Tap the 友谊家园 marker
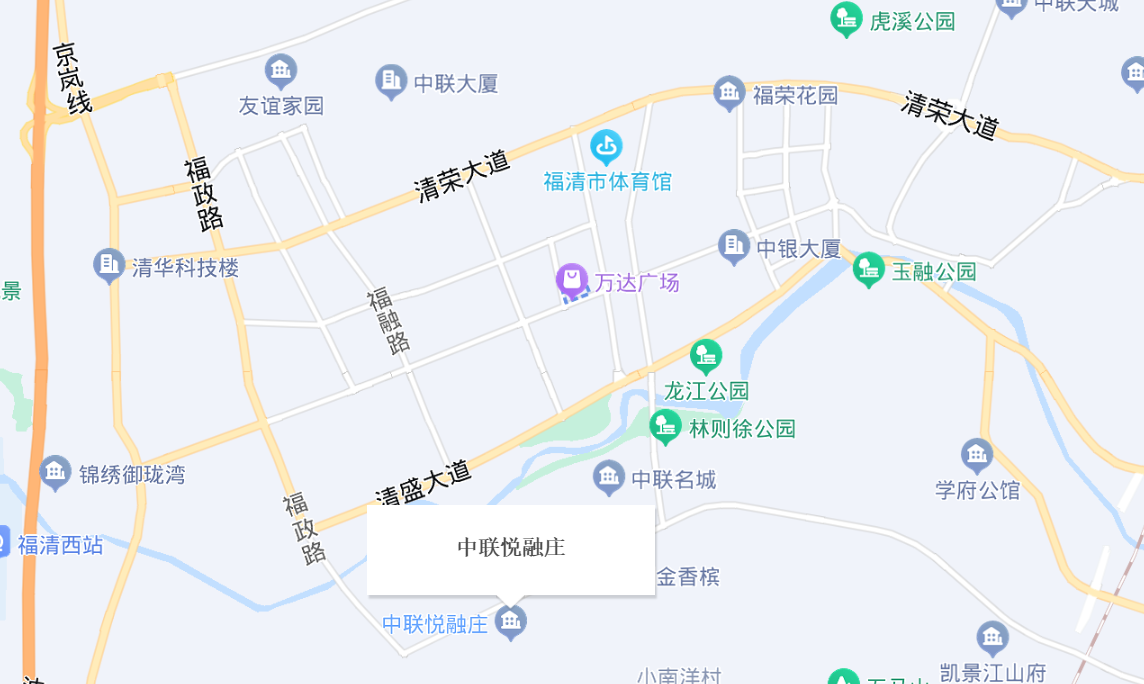 tap(281, 71)
